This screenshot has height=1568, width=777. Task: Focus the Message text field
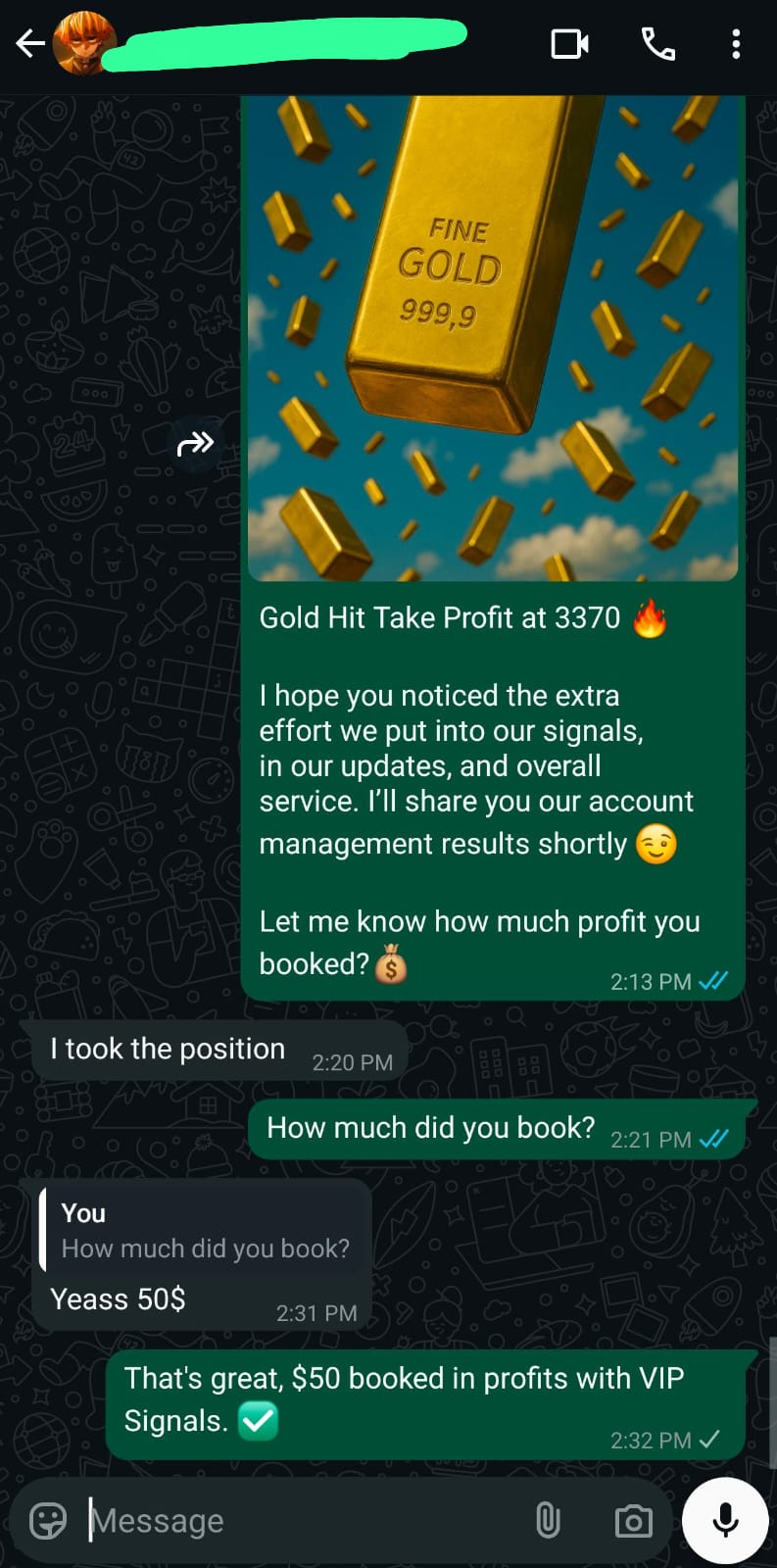point(294,1521)
